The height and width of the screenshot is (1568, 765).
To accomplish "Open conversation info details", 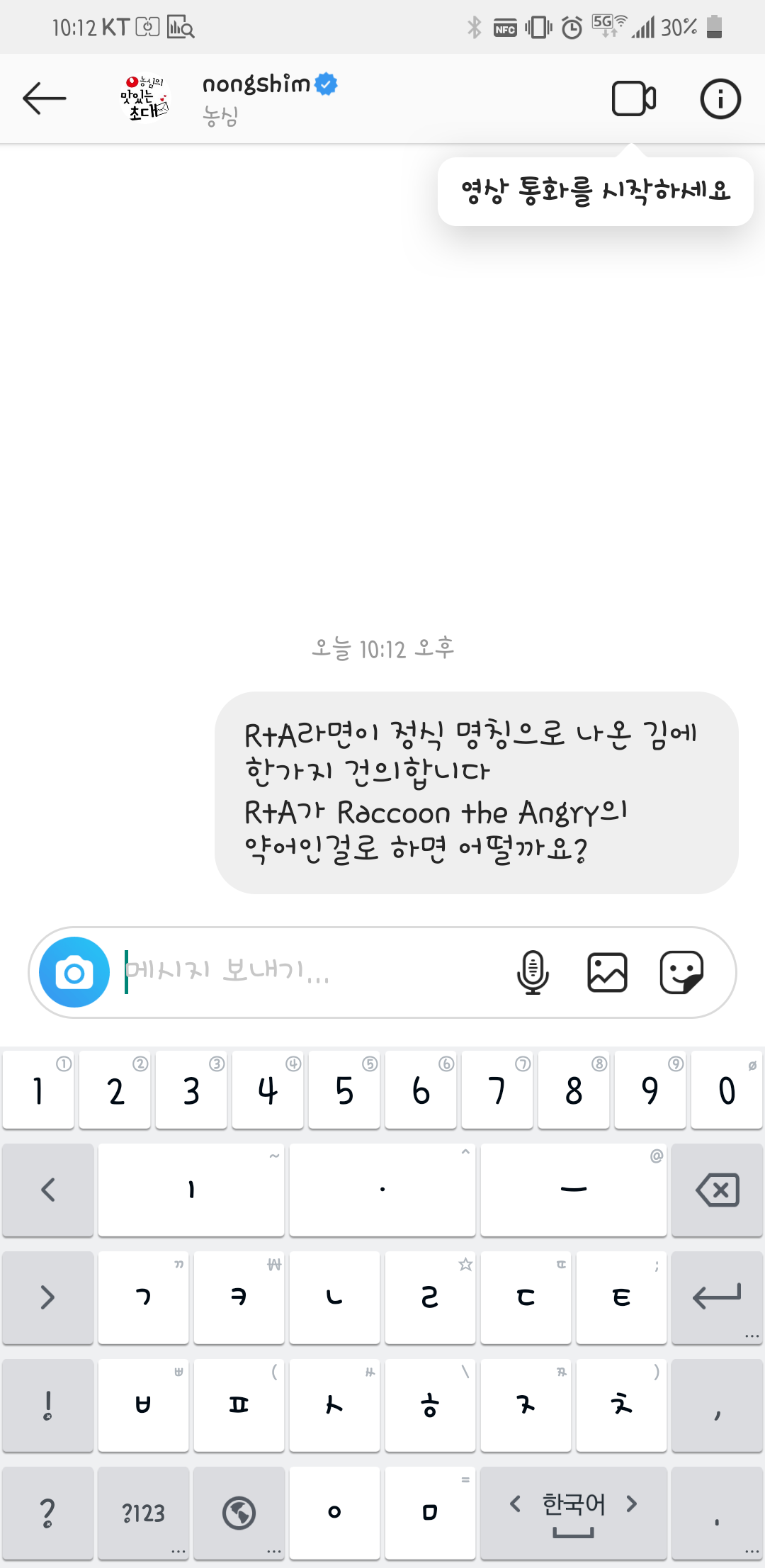I will (720, 98).
